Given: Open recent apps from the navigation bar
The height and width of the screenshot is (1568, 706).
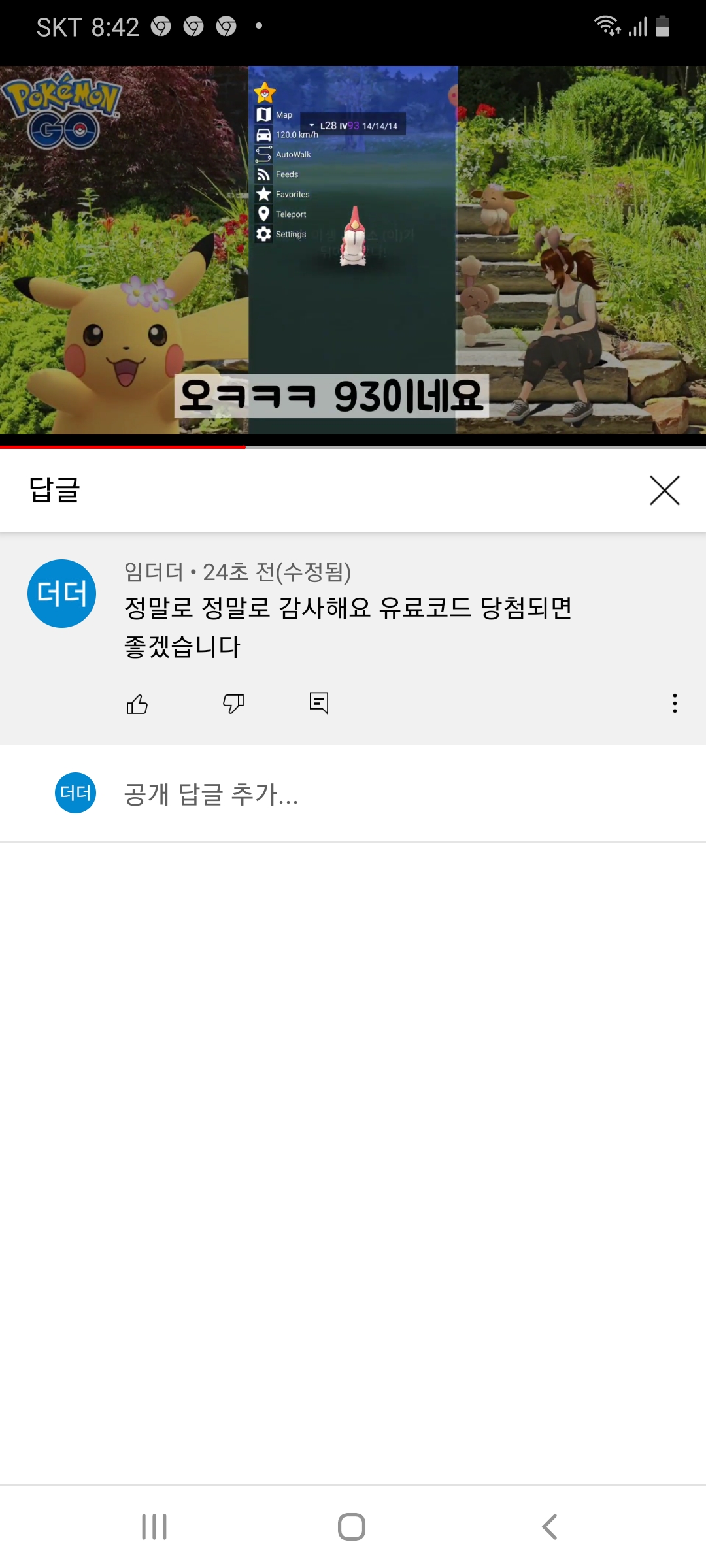Looking at the screenshot, I should 154,1527.
